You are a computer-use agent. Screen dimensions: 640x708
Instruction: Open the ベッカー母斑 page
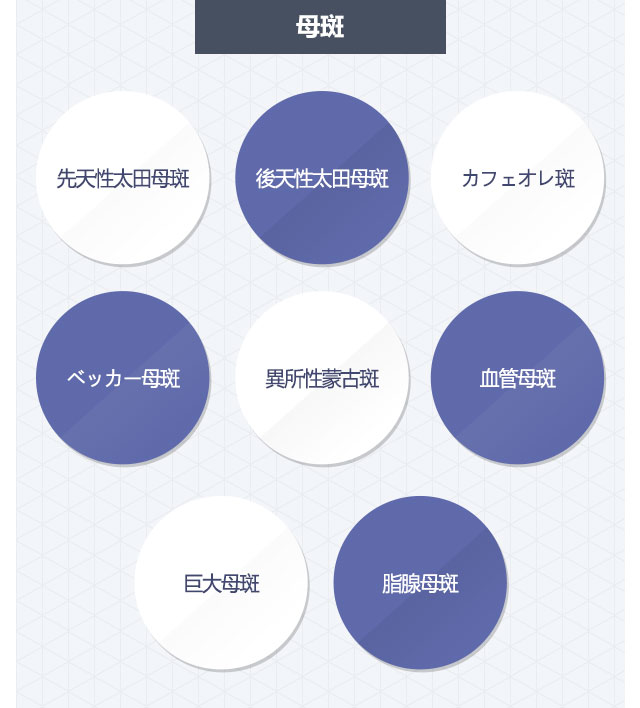point(122,378)
